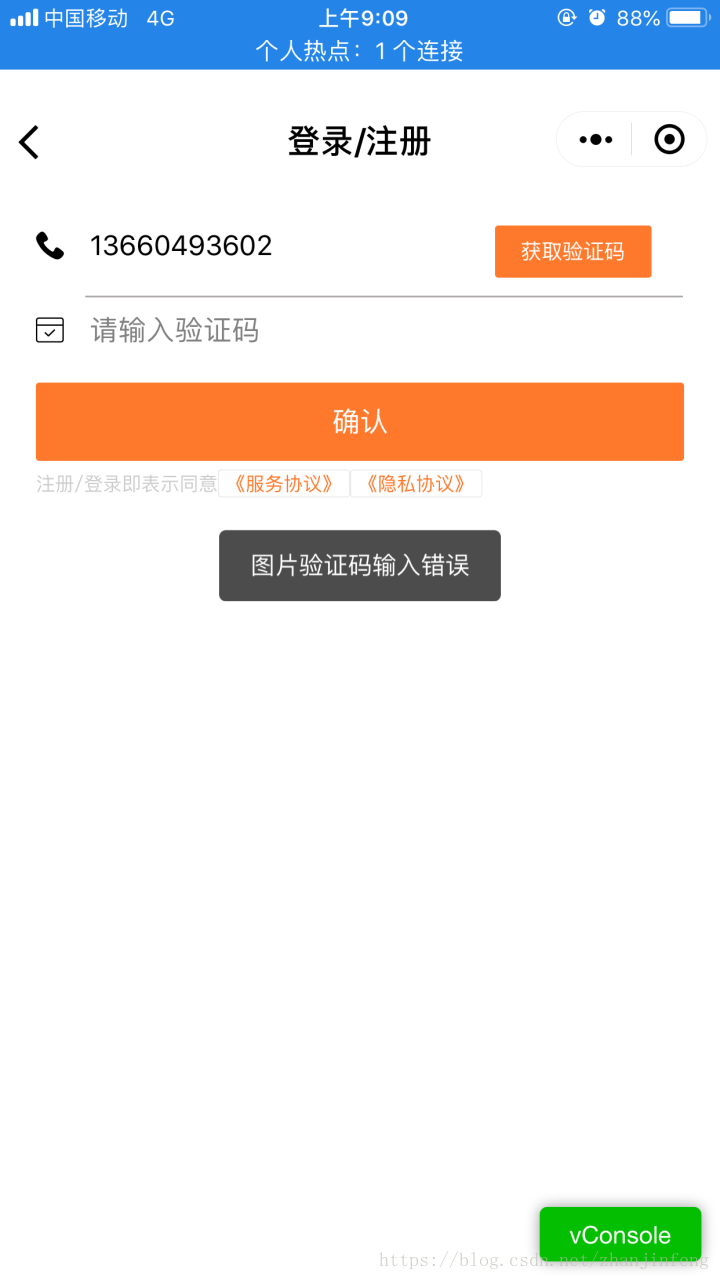Tap the phone number field 13660493602

pyautogui.click(x=181, y=246)
